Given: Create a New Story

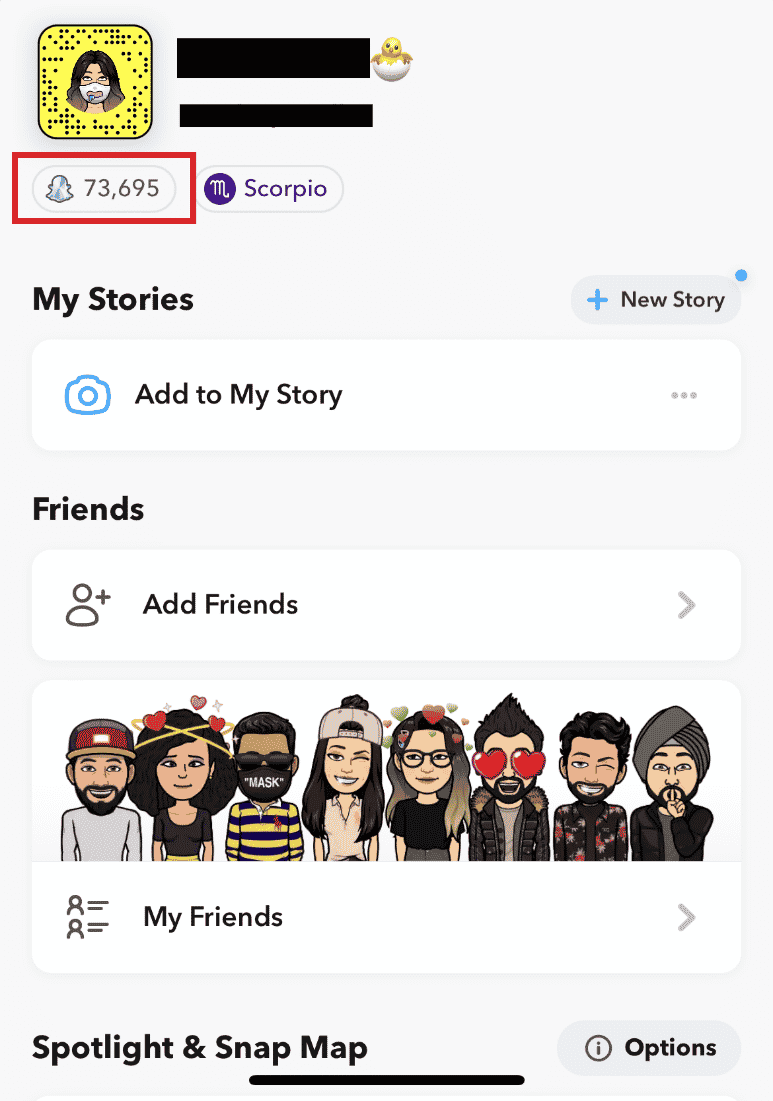Looking at the screenshot, I should click(x=656, y=300).
